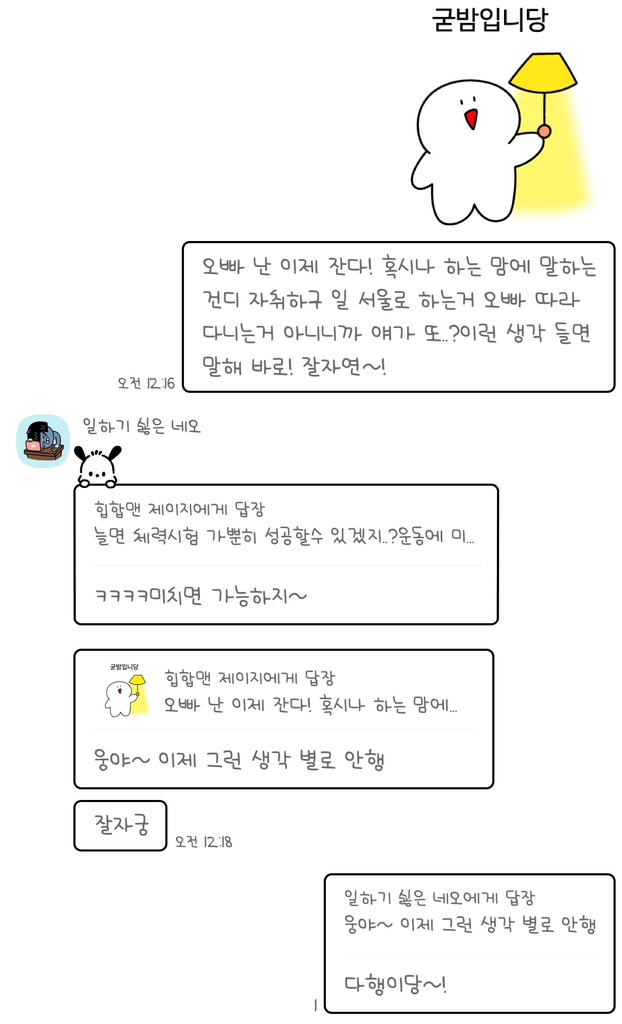
Task: Open 일하기 싫은 네오's profile picture
Action: point(43,441)
